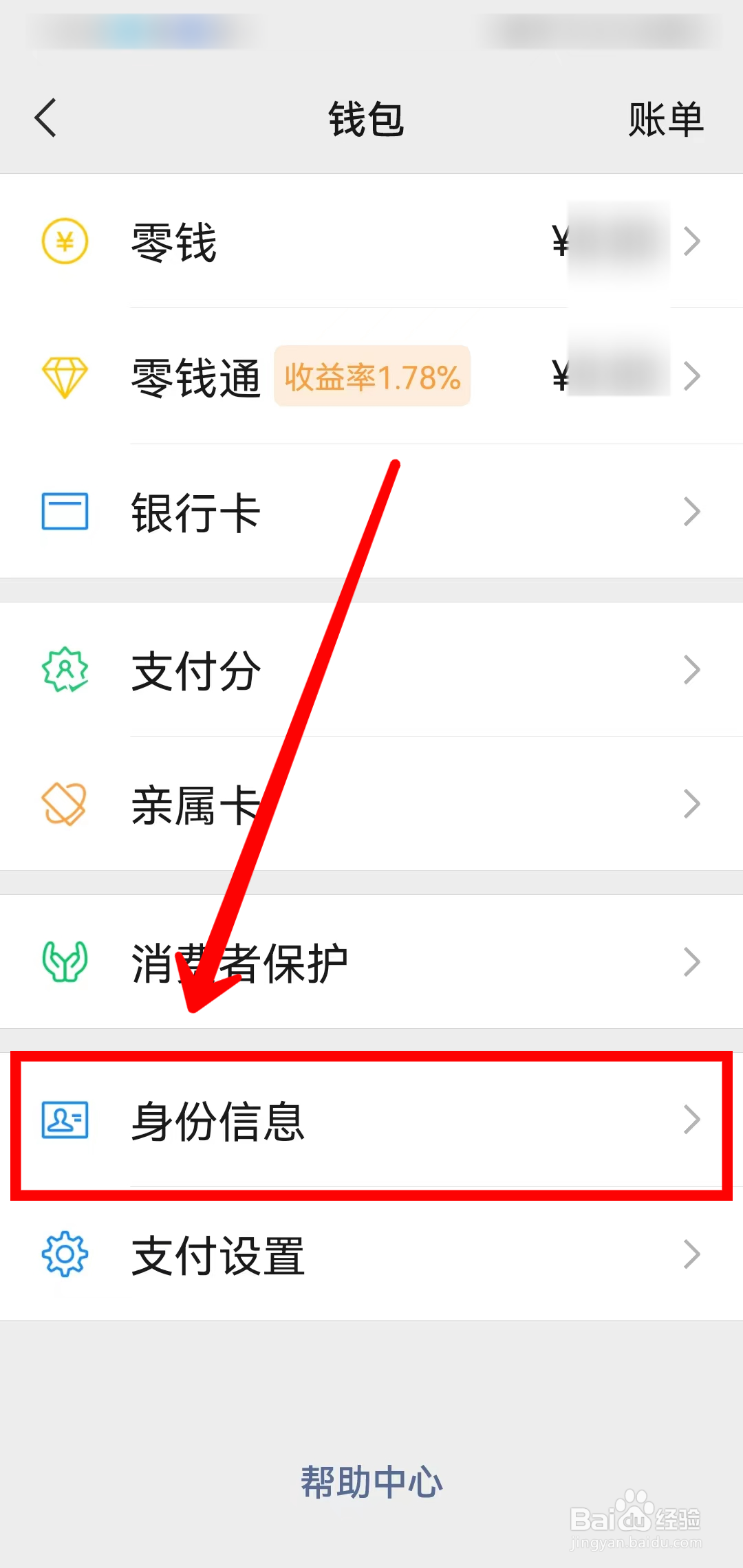The width and height of the screenshot is (743, 1568).
Task: Click the 支付分 badge icon
Action: (x=65, y=671)
